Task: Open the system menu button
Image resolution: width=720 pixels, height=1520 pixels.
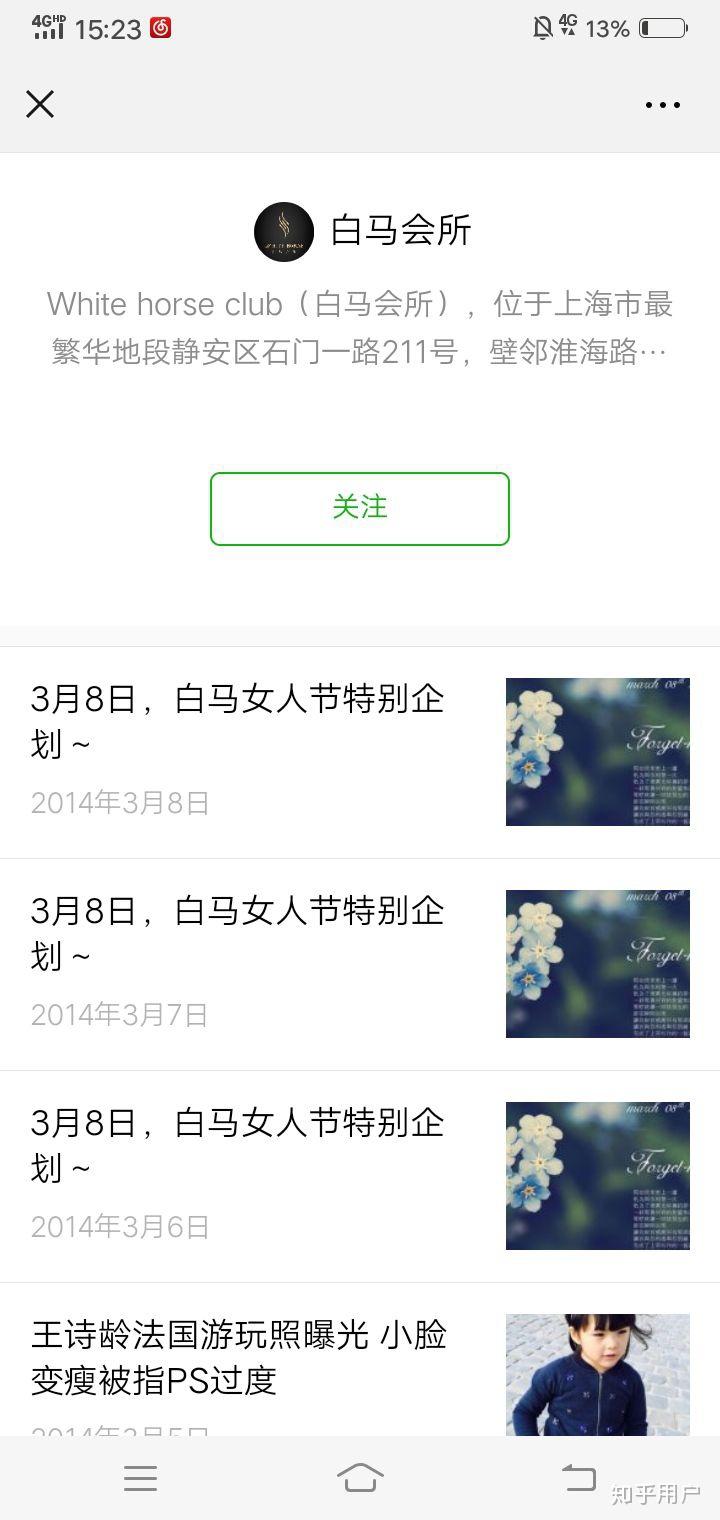Action: pos(140,1477)
